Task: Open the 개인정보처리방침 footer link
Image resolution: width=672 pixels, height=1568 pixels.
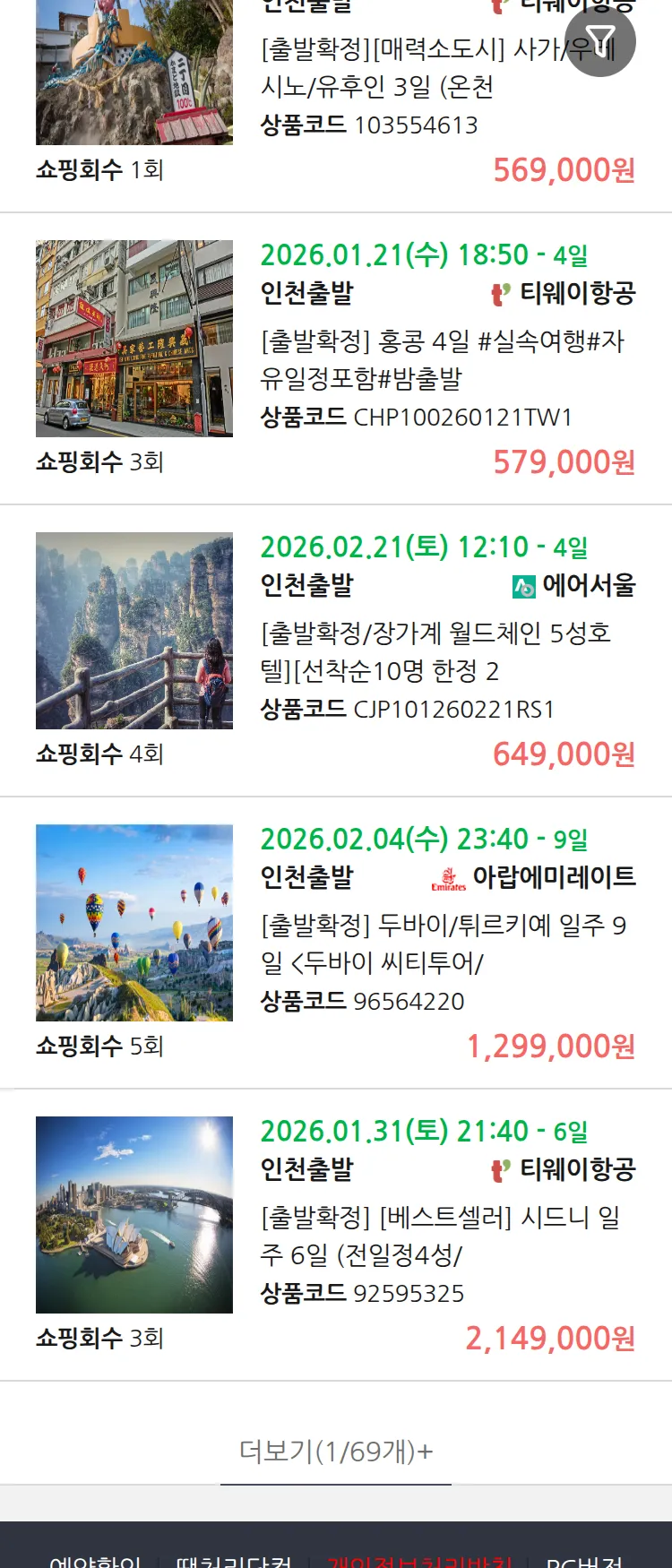Action: coord(419,1559)
